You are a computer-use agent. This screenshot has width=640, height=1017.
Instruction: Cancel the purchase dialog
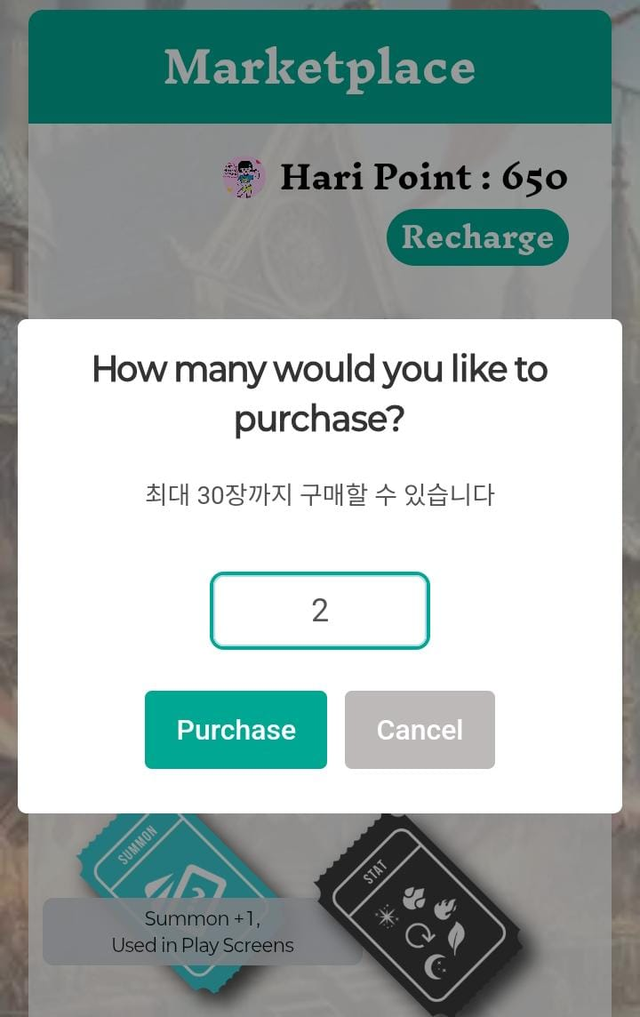pyautogui.click(x=419, y=730)
